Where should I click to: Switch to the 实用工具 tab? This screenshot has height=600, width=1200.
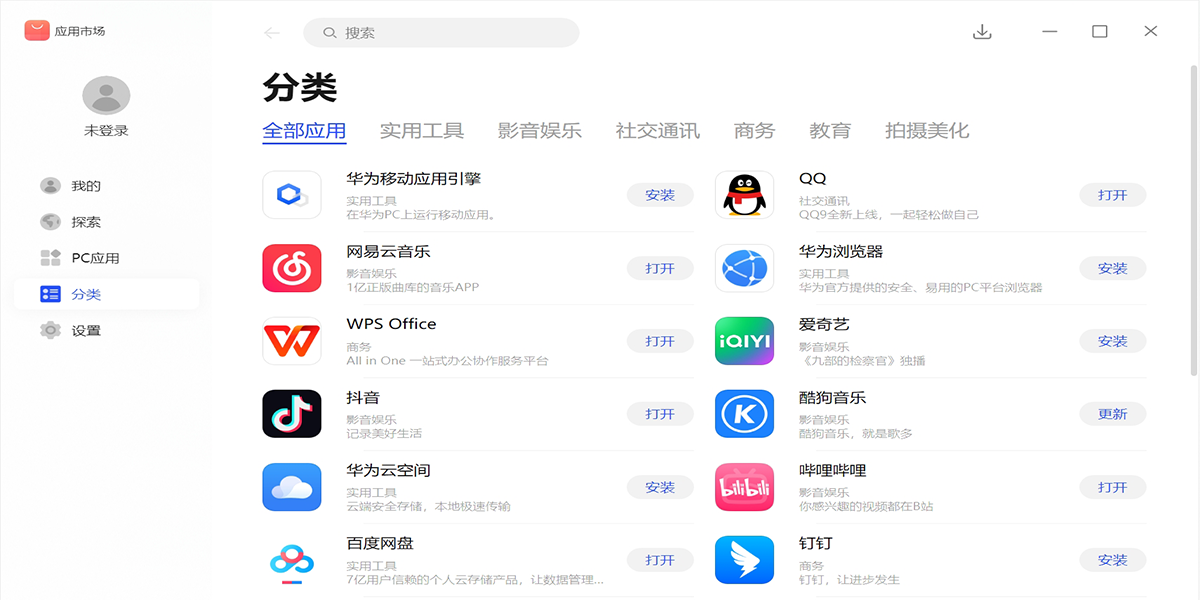(421, 131)
